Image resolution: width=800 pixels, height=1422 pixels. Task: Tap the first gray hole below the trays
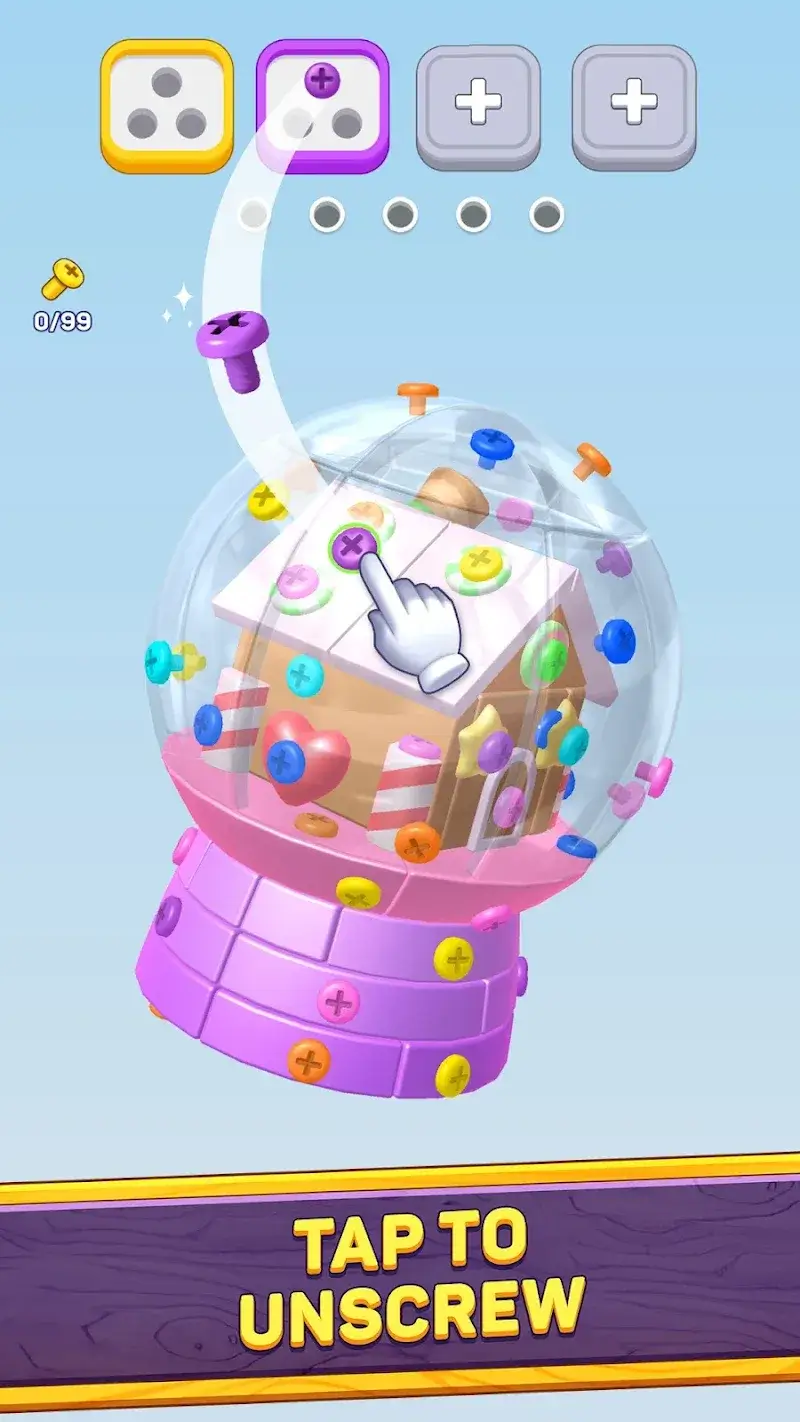(x=254, y=210)
